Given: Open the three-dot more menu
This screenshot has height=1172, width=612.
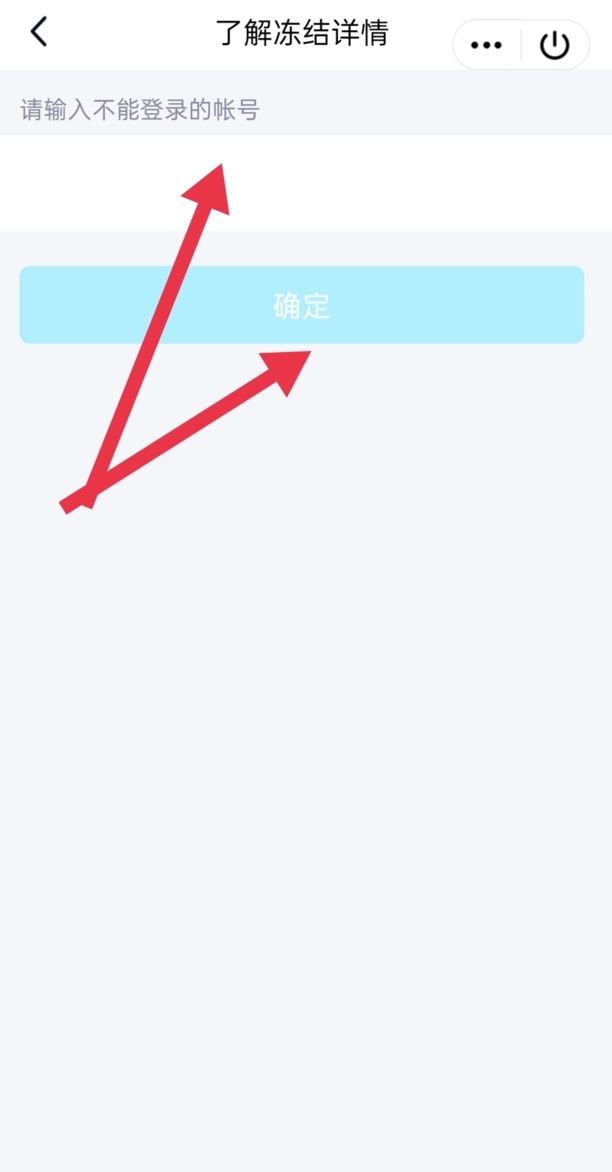Looking at the screenshot, I should click(x=486, y=45).
